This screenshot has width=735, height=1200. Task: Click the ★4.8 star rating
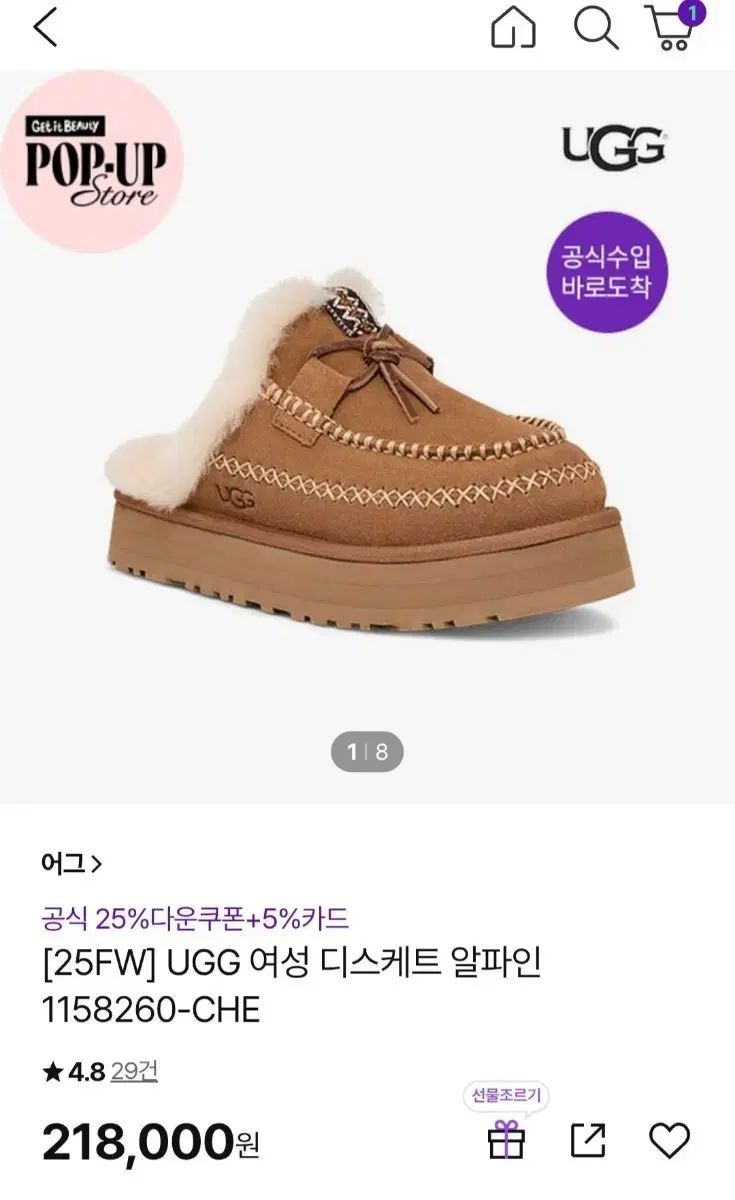click(65, 1070)
